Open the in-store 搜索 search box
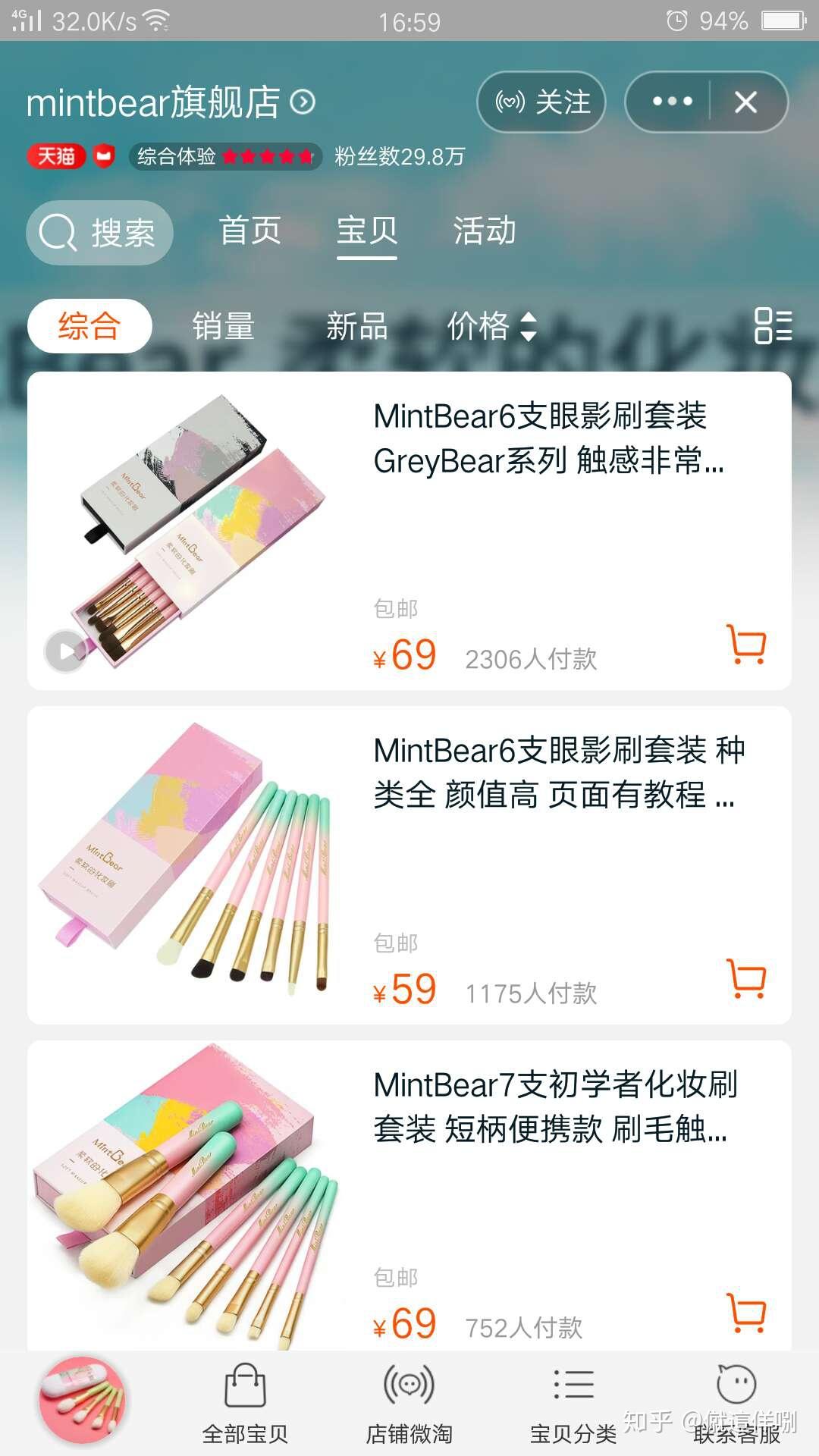Viewport: 819px width, 1456px height. (99, 232)
